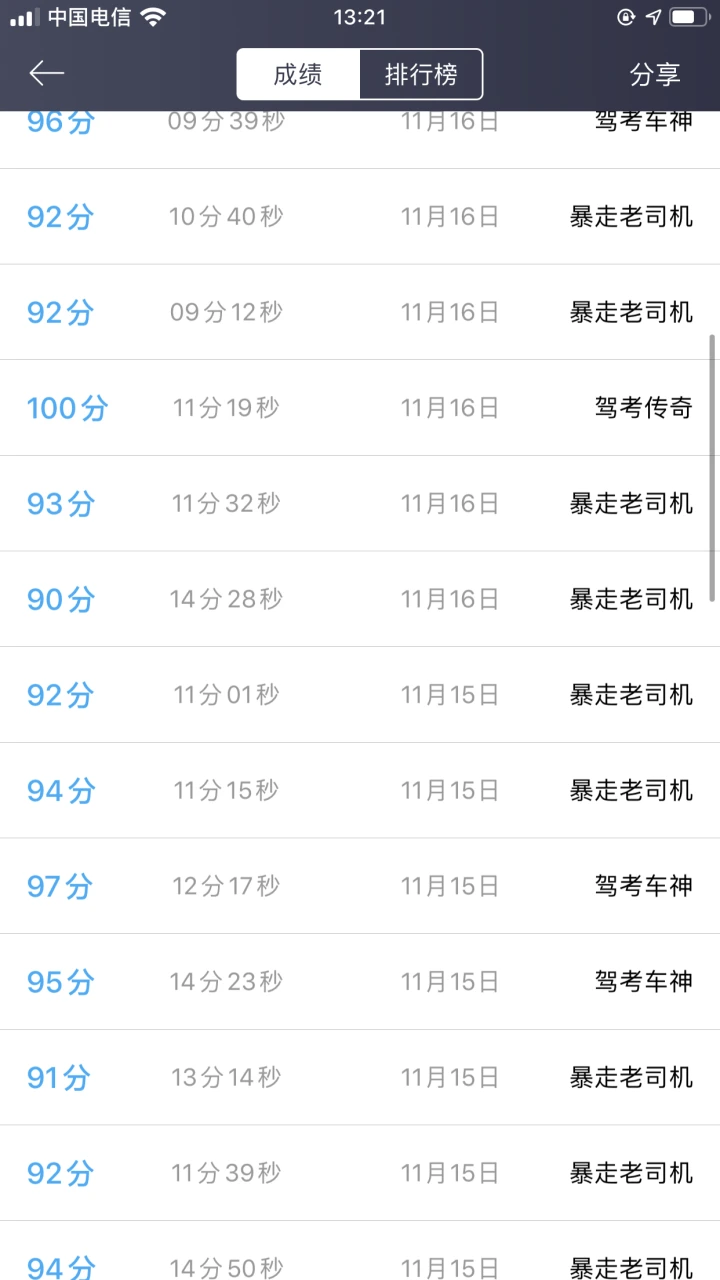
Task: Open the 92分 09分12秒 record
Action: [360, 312]
